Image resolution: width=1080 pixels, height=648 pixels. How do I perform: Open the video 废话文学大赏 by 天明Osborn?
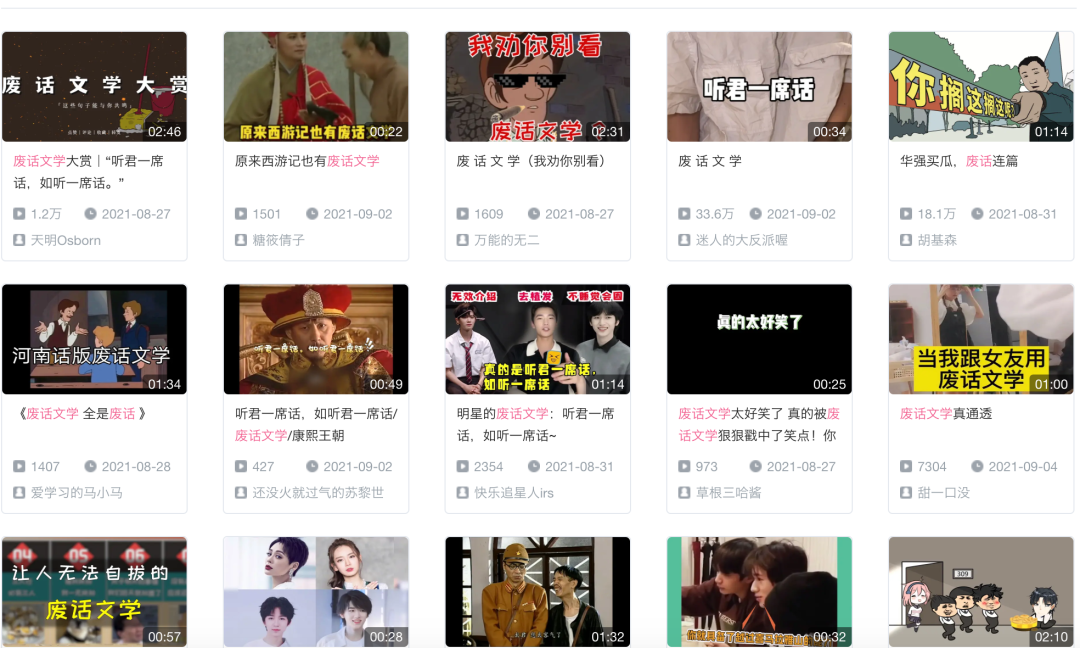point(94,86)
